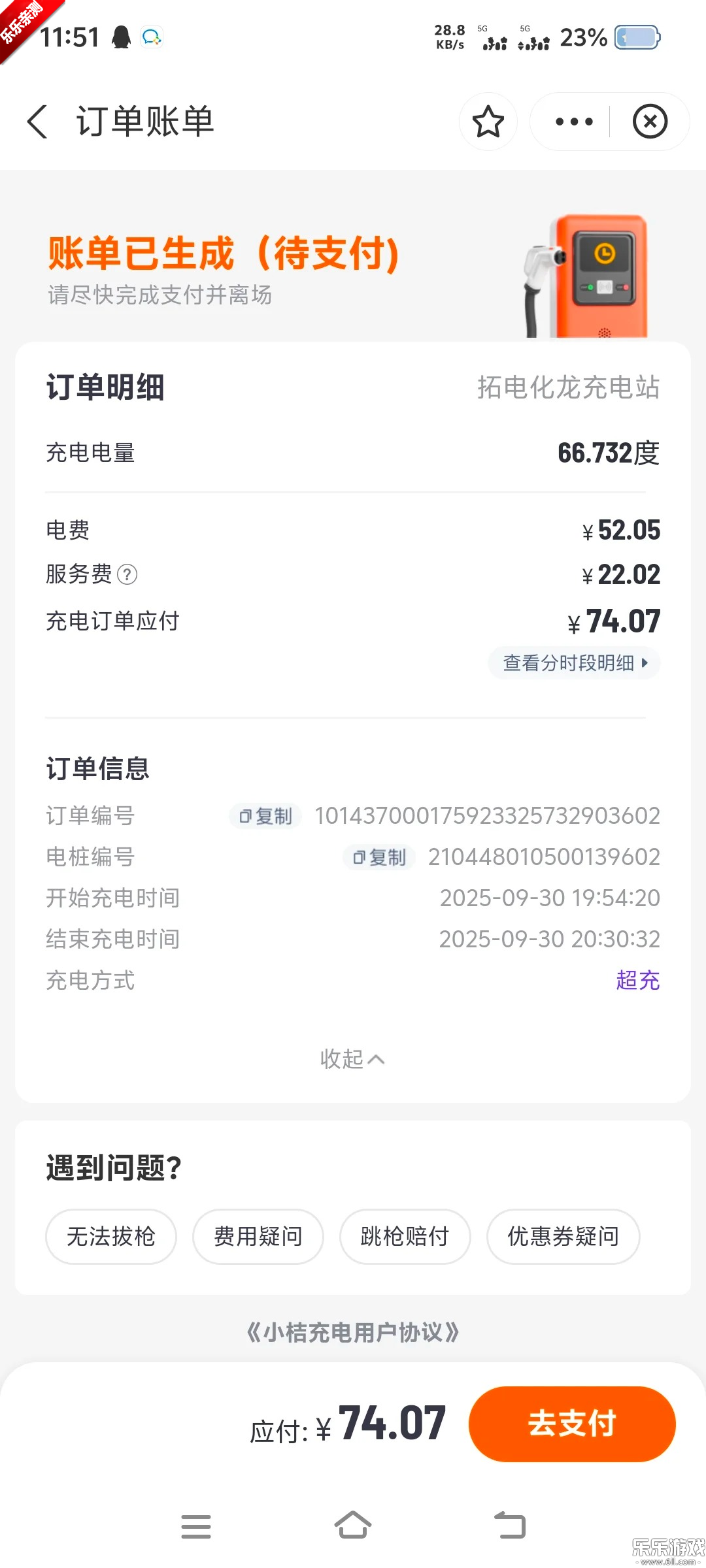The height and width of the screenshot is (1568, 706).
Task: Select the 无法拔枪 problem option
Action: point(110,1237)
